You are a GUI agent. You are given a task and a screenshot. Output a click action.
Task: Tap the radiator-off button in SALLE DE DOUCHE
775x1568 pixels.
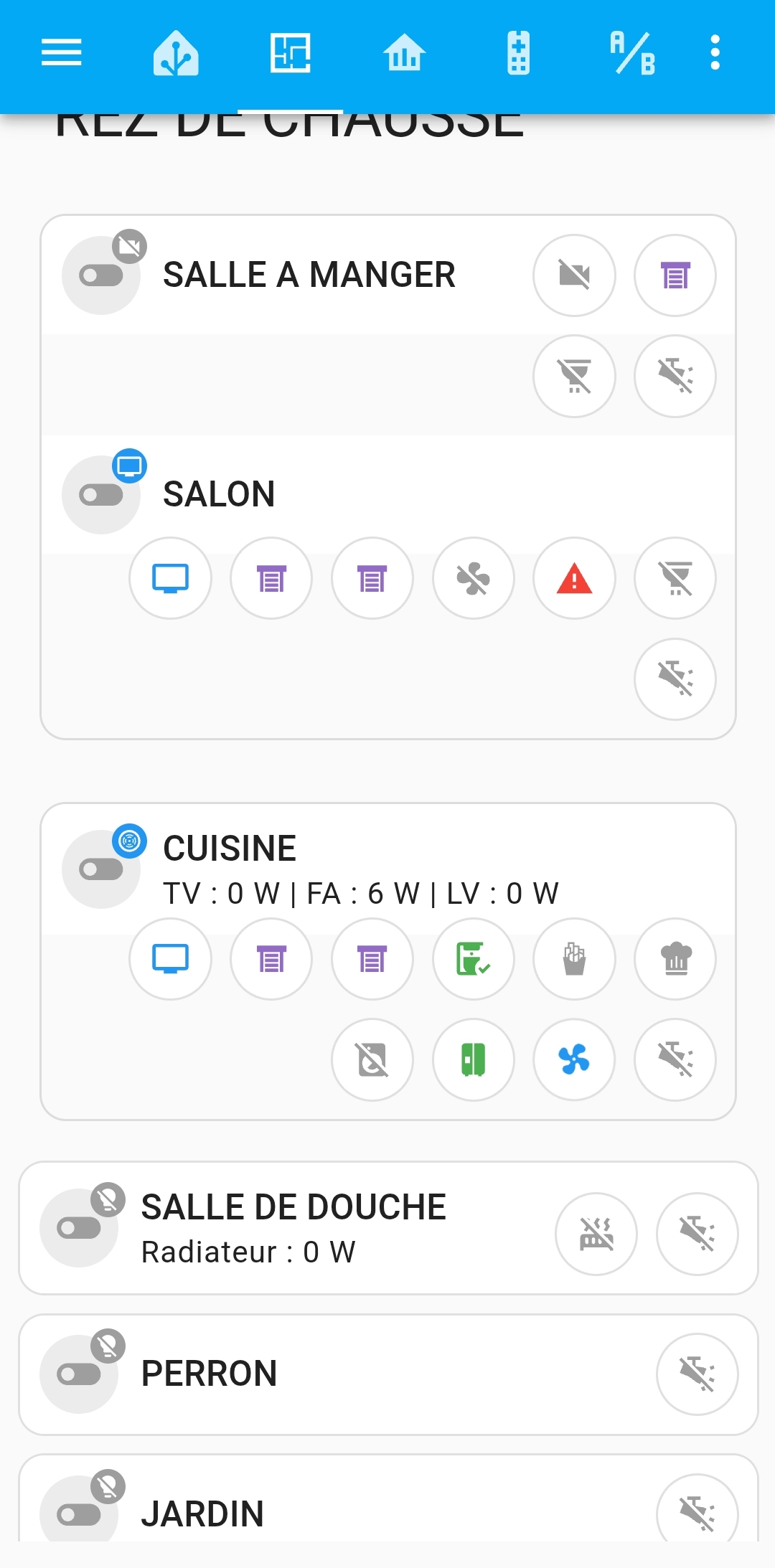coord(596,1234)
